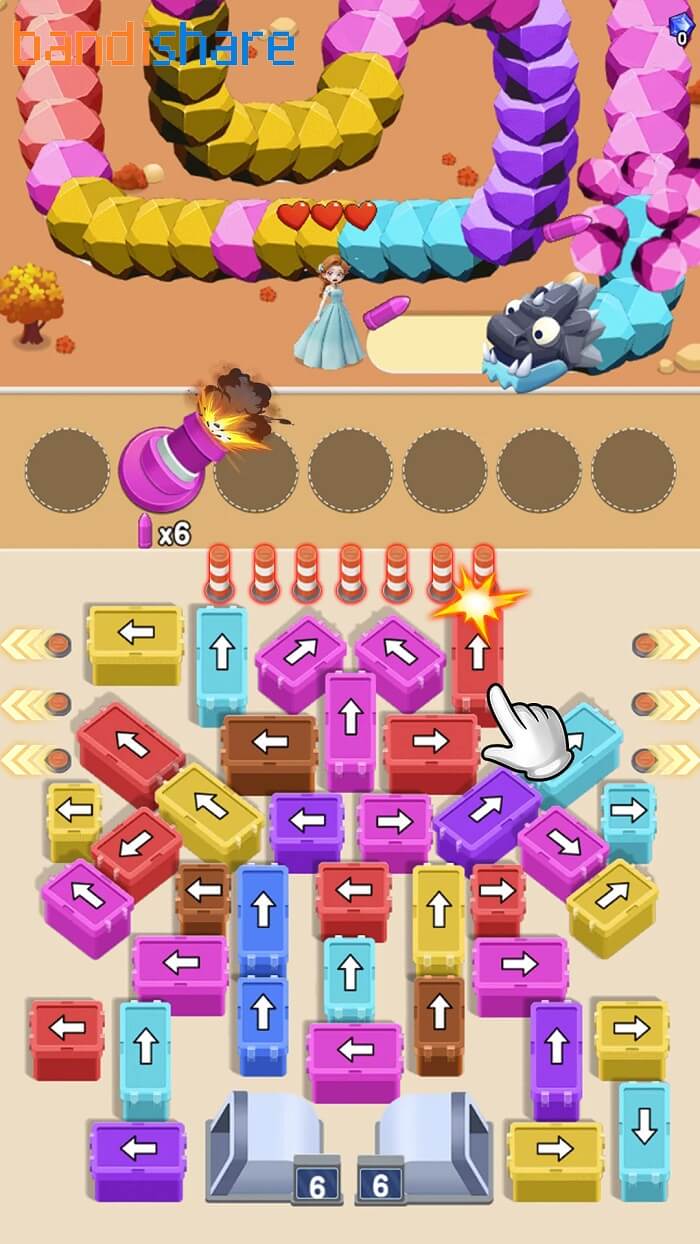Screen dimensions: 700x1244
Task: Tap the cyan block with down arrow
Action: pos(644,1138)
